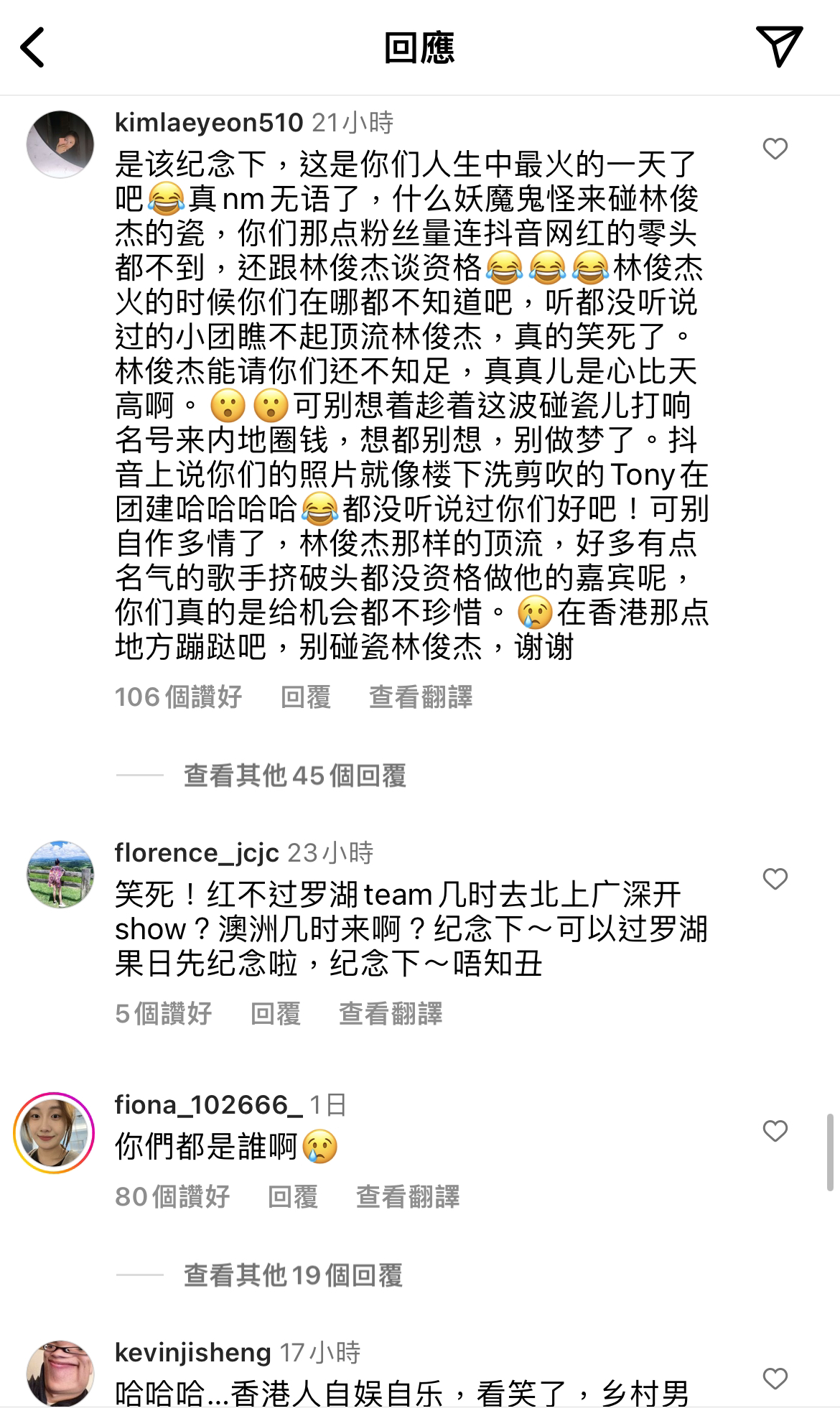The image size is (840, 1416).
Task: Reply to kimlaeyeon510's comment
Action: coord(305,697)
